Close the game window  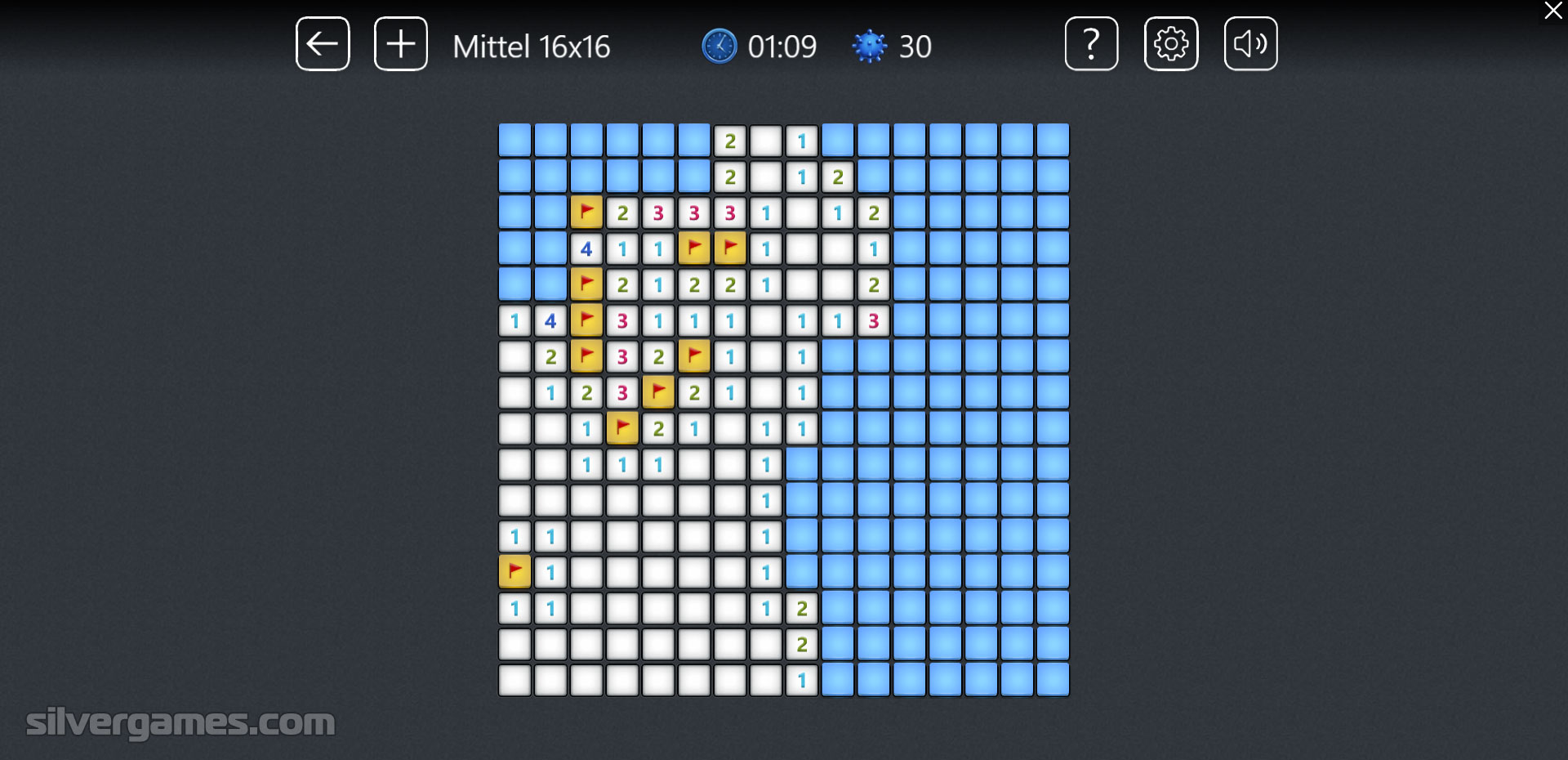tap(1552, 11)
